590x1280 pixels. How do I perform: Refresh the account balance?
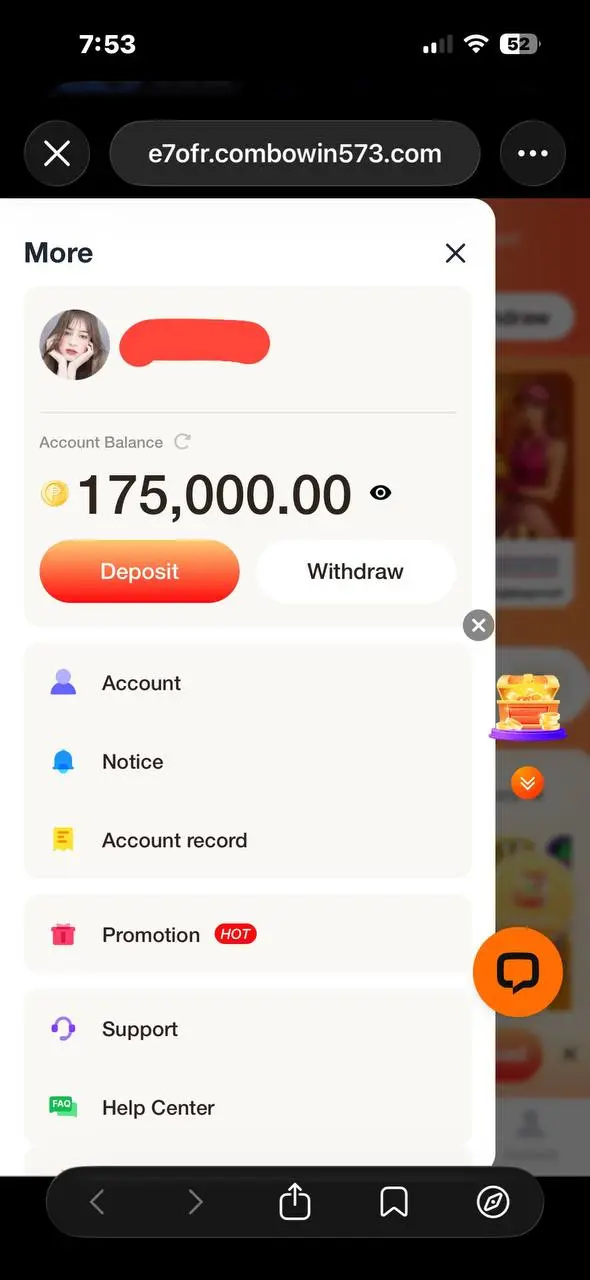(182, 441)
